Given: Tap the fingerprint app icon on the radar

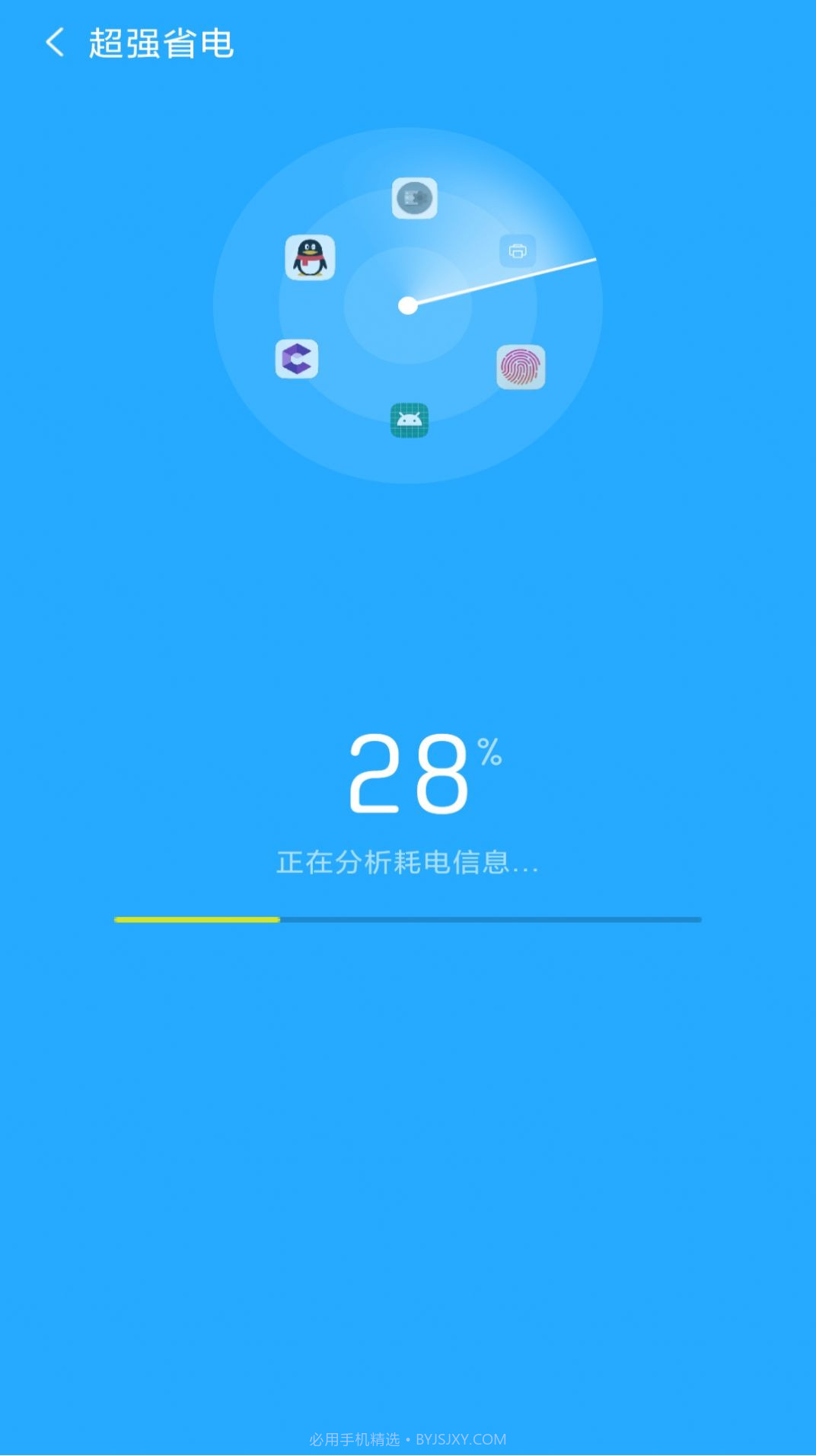Looking at the screenshot, I should tap(520, 368).
